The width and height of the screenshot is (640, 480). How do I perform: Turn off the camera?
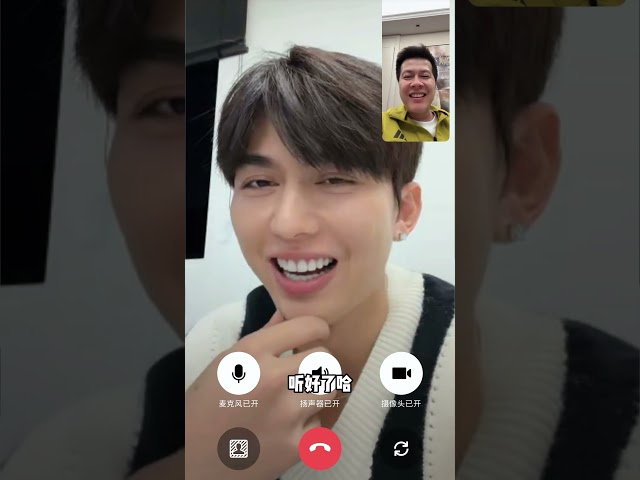coord(401,373)
